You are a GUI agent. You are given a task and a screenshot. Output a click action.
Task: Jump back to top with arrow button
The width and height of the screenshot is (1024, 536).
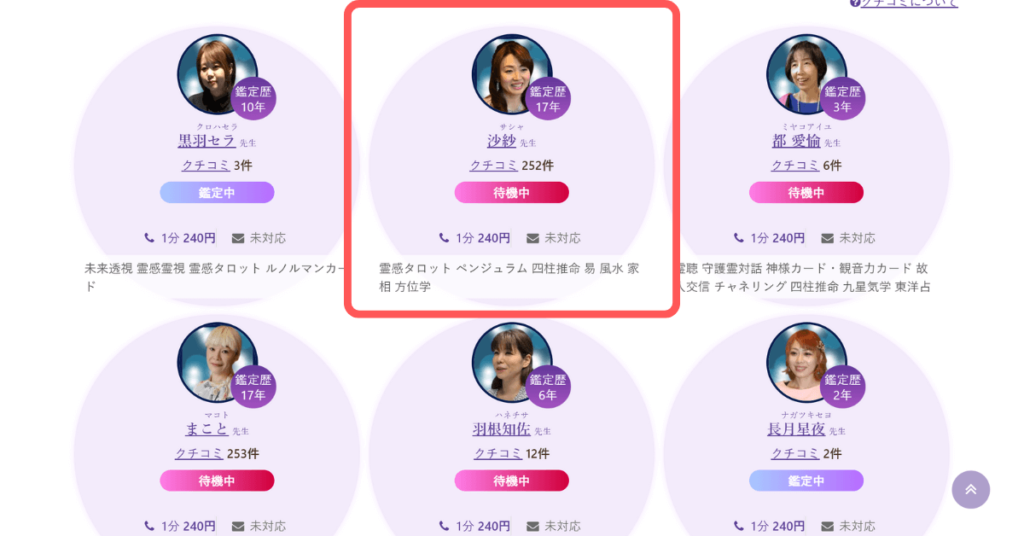coord(970,489)
